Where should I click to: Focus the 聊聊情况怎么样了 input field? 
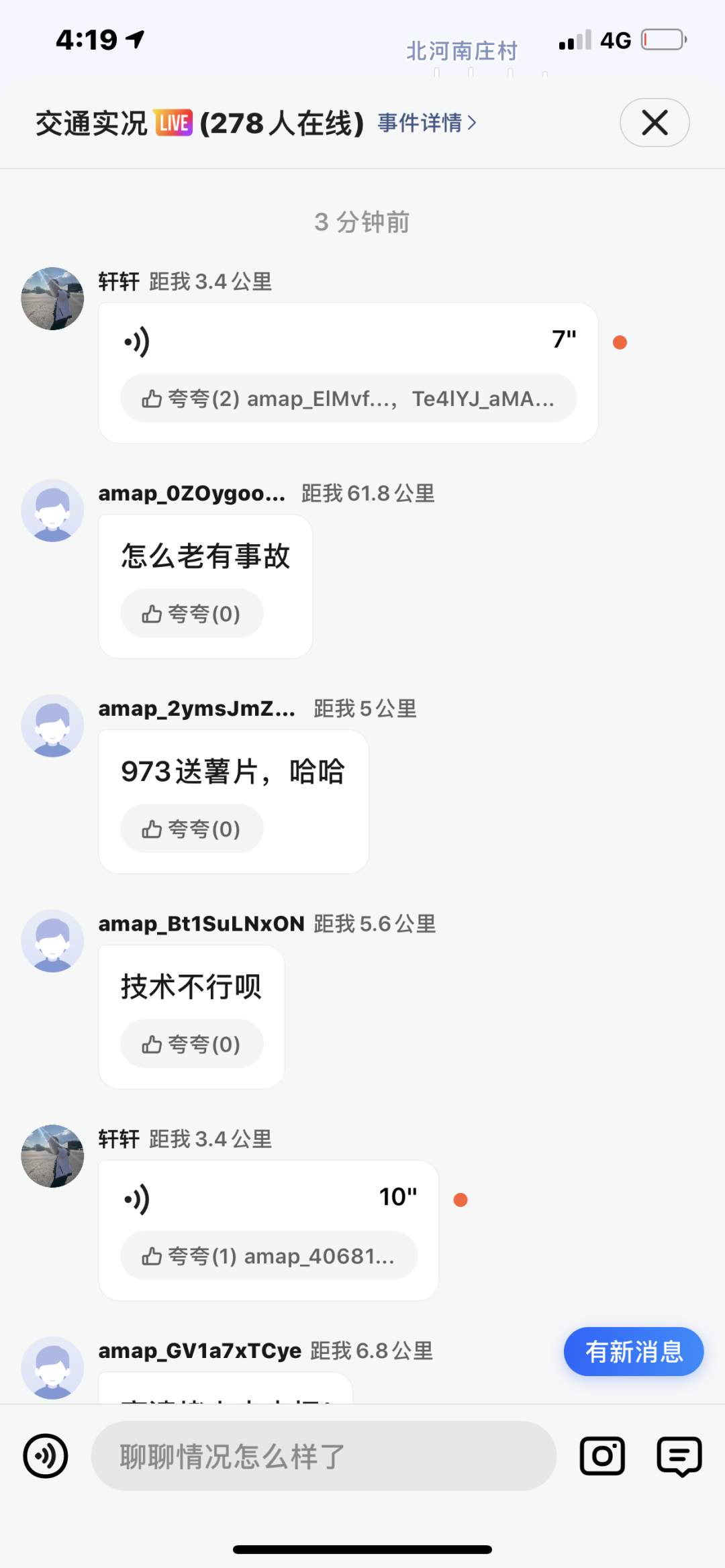click(x=324, y=1456)
